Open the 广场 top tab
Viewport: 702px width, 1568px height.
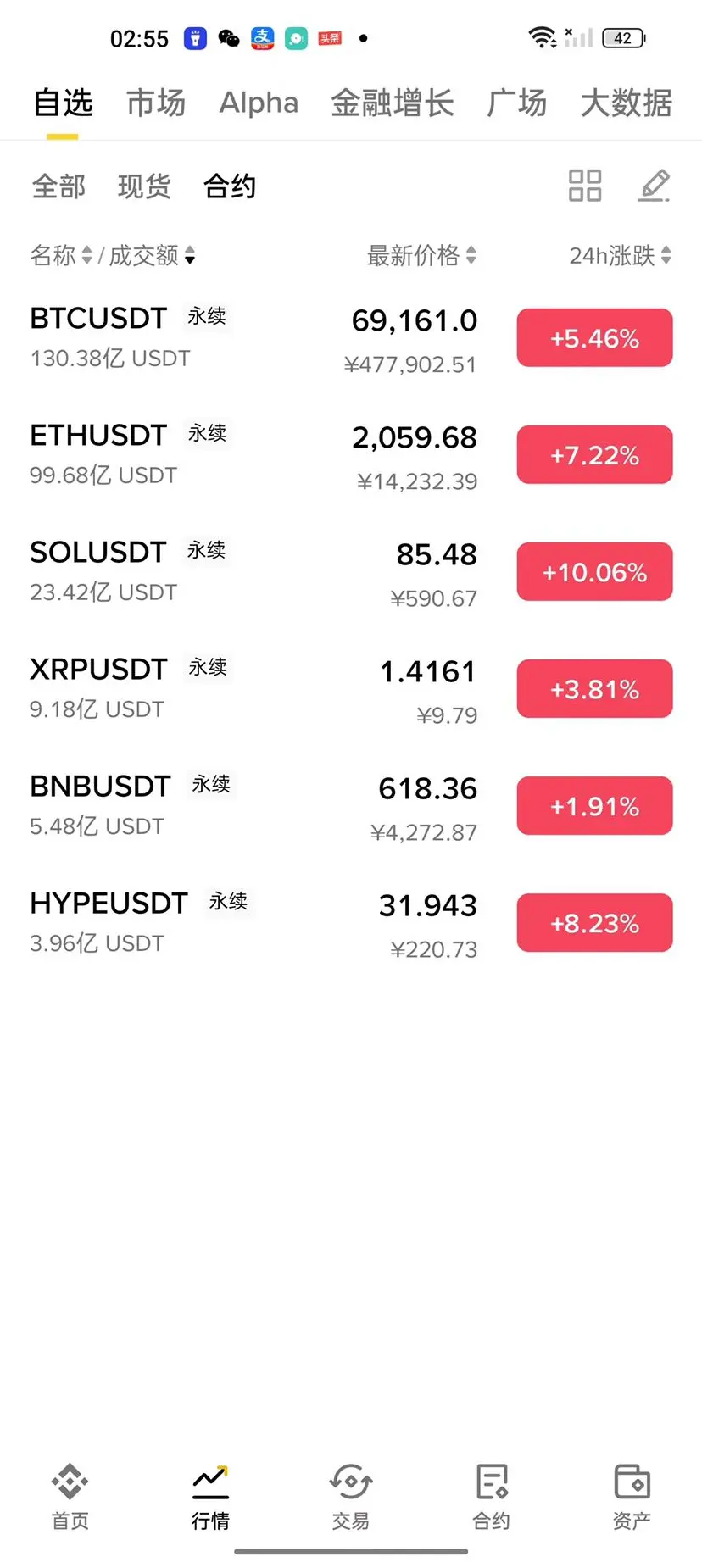pyautogui.click(x=516, y=103)
